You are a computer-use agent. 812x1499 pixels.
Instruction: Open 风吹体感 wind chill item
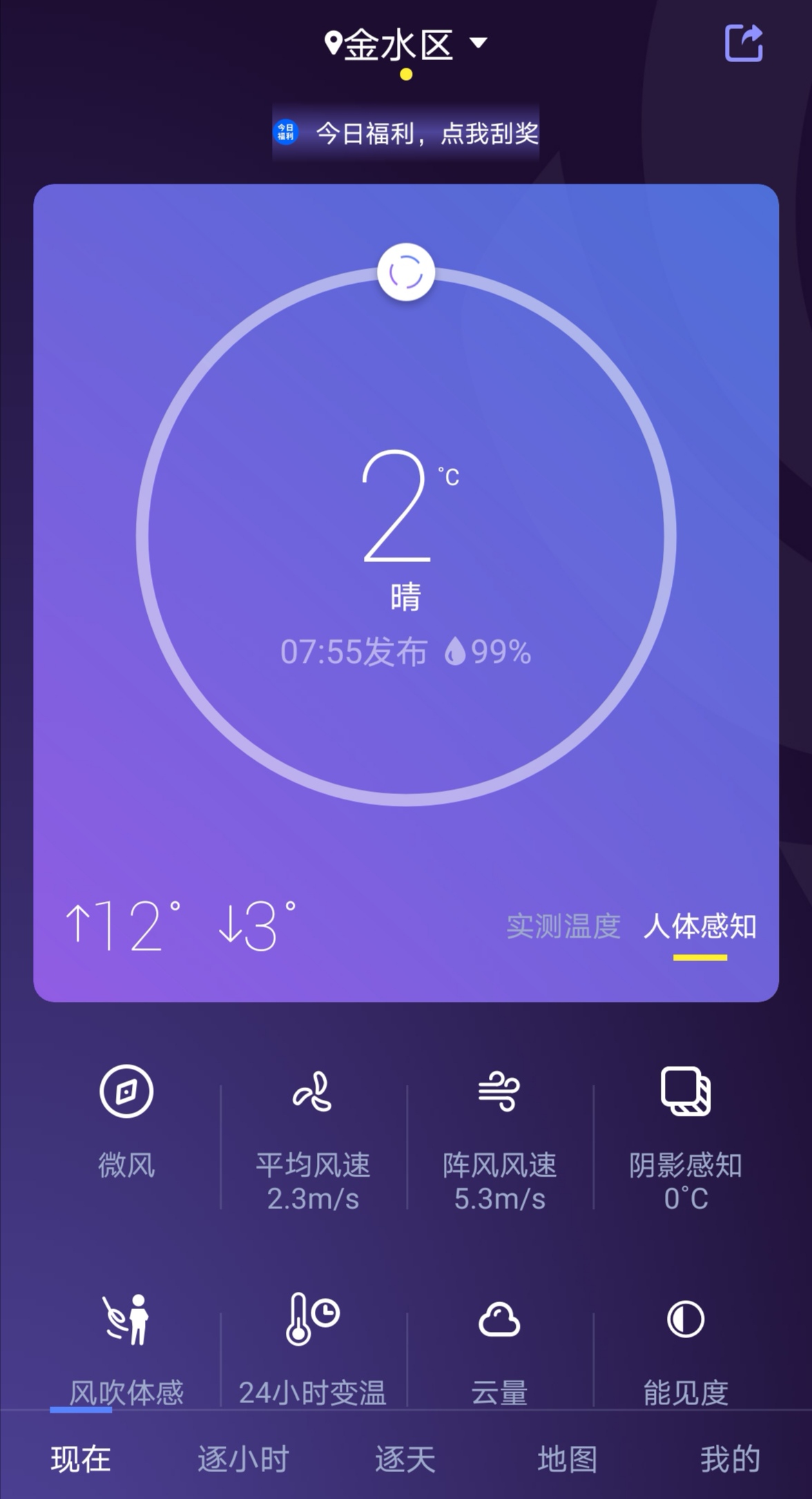pos(126,1350)
